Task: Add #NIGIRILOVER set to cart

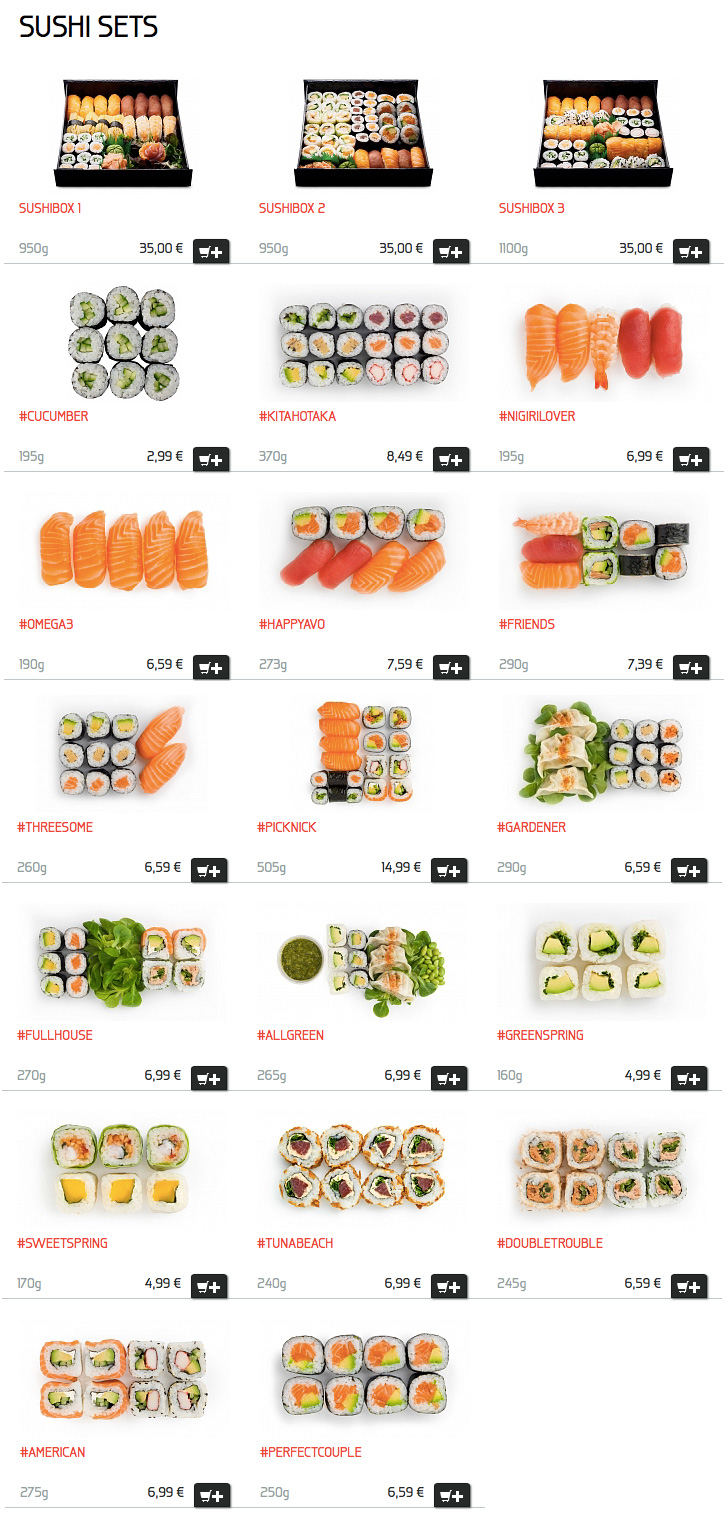Action: (691, 460)
